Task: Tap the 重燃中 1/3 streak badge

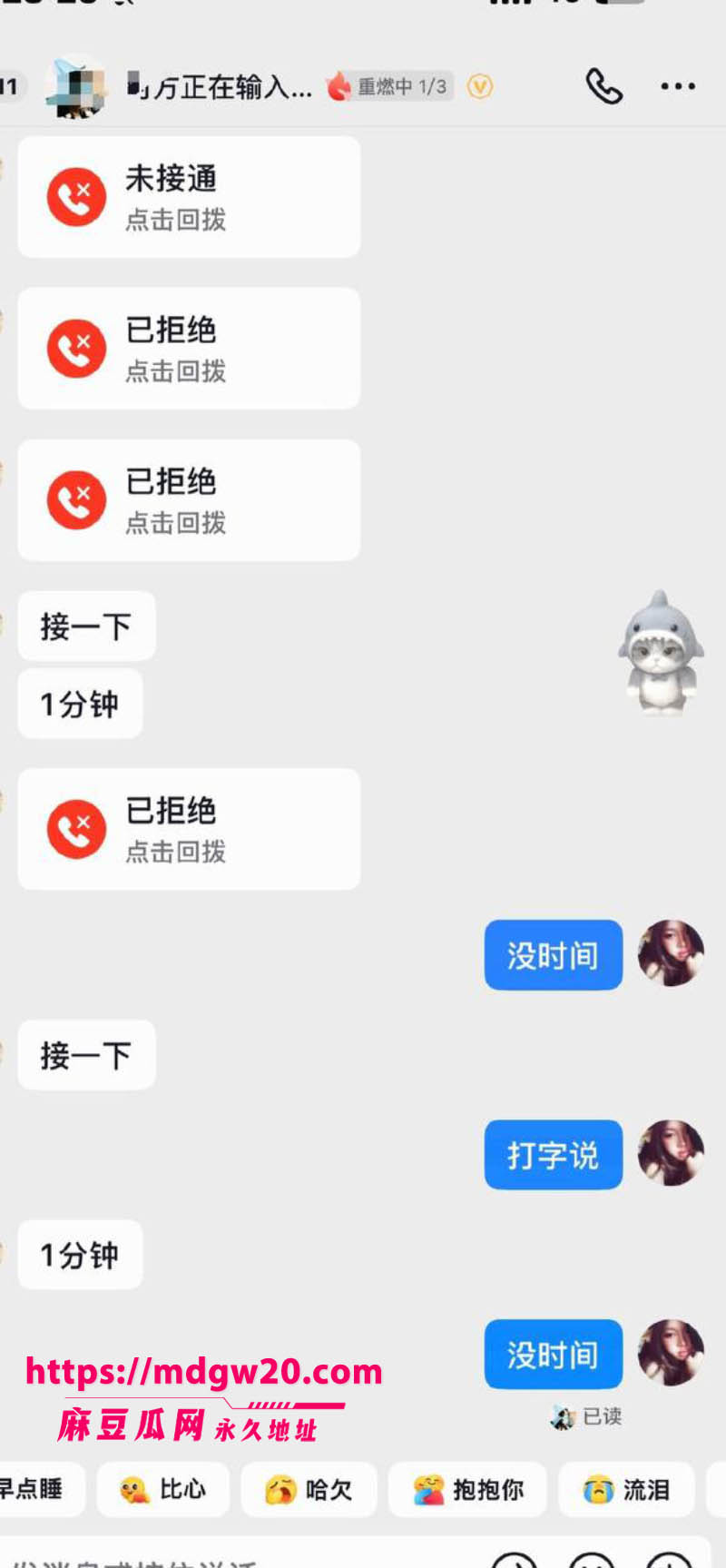Action: (x=389, y=86)
